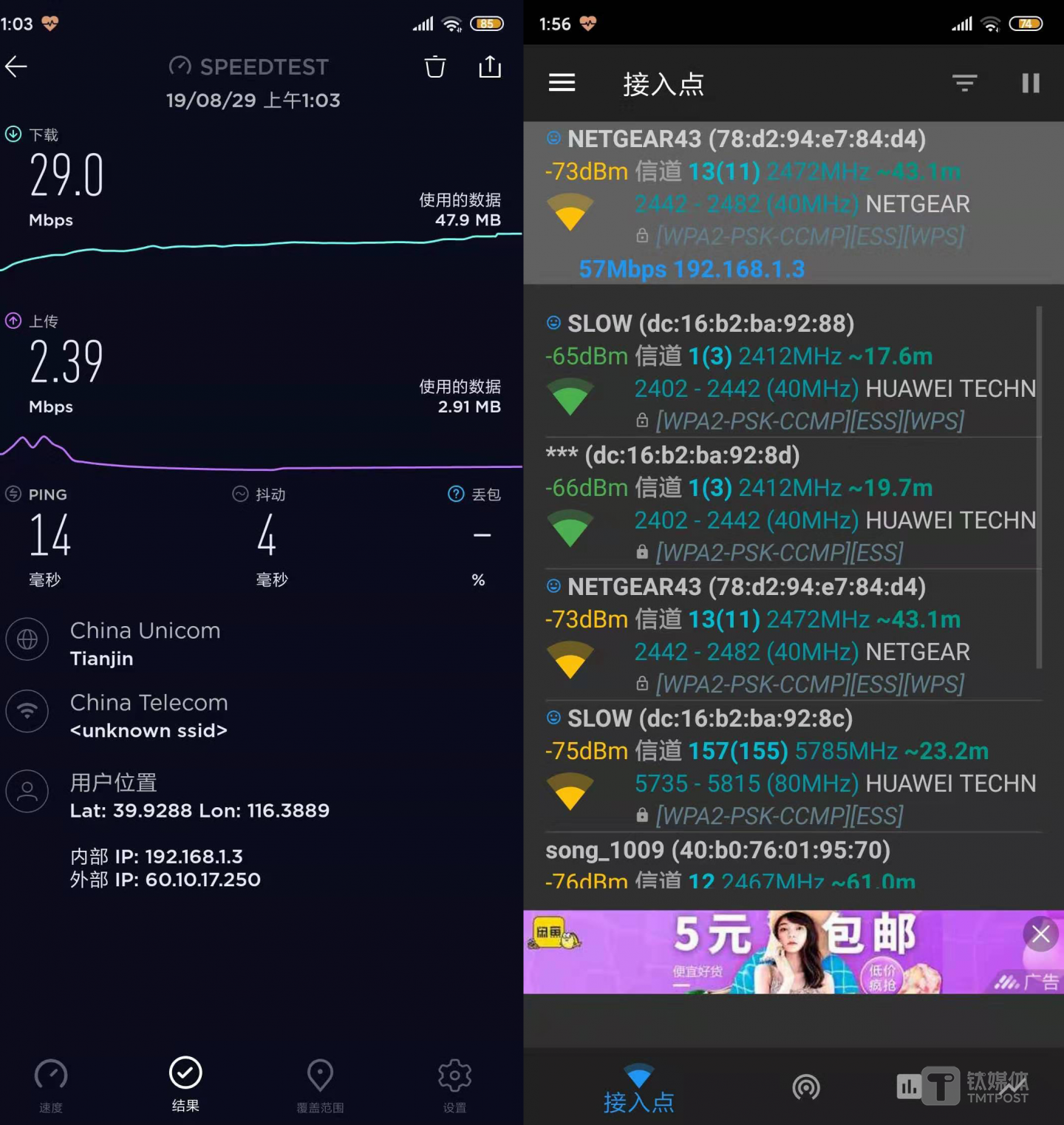Open the hamburger menu in 接入点
The height and width of the screenshot is (1125, 1064).
tap(562, 83)
